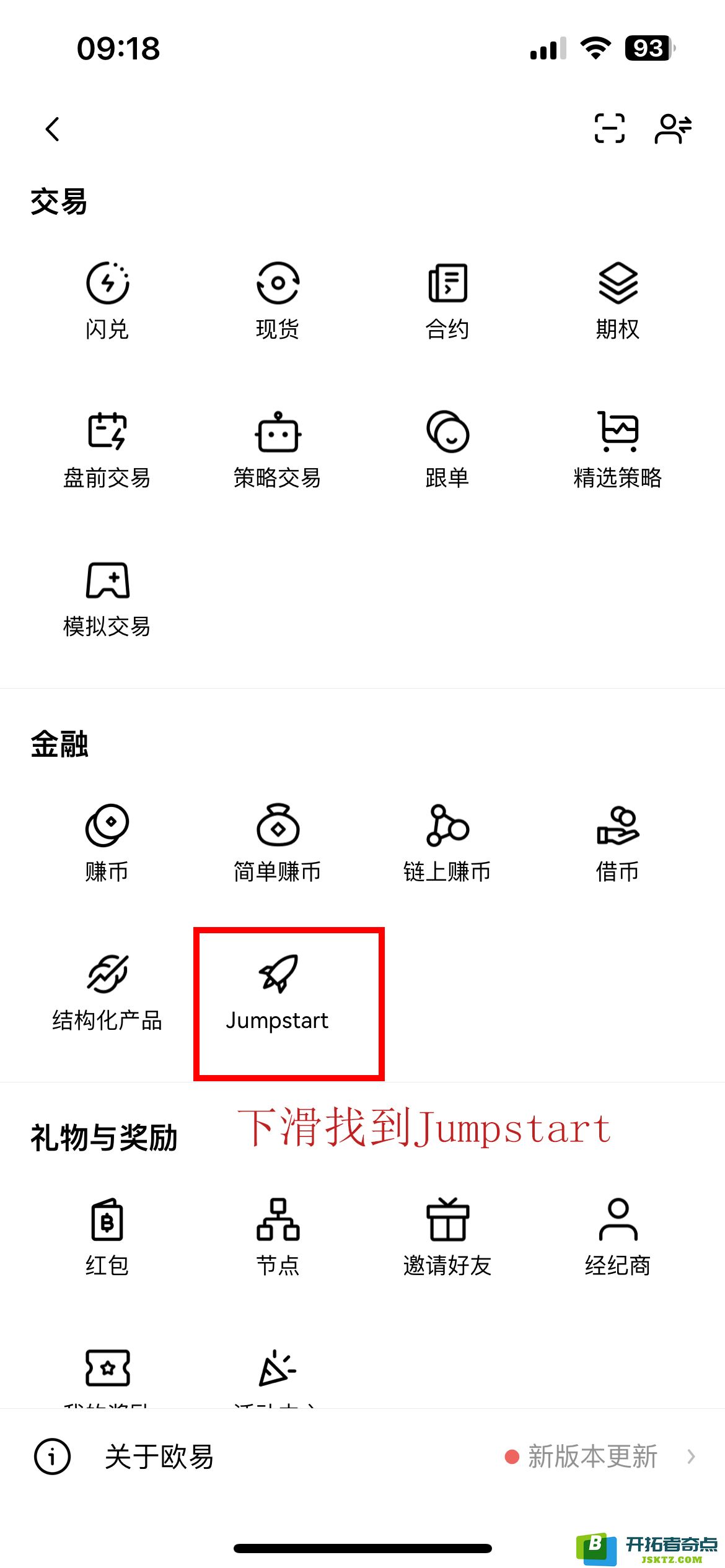Open 简单赚币 simple earn
The width and height of the screenshot is (725, 1568).
(278, 843)
